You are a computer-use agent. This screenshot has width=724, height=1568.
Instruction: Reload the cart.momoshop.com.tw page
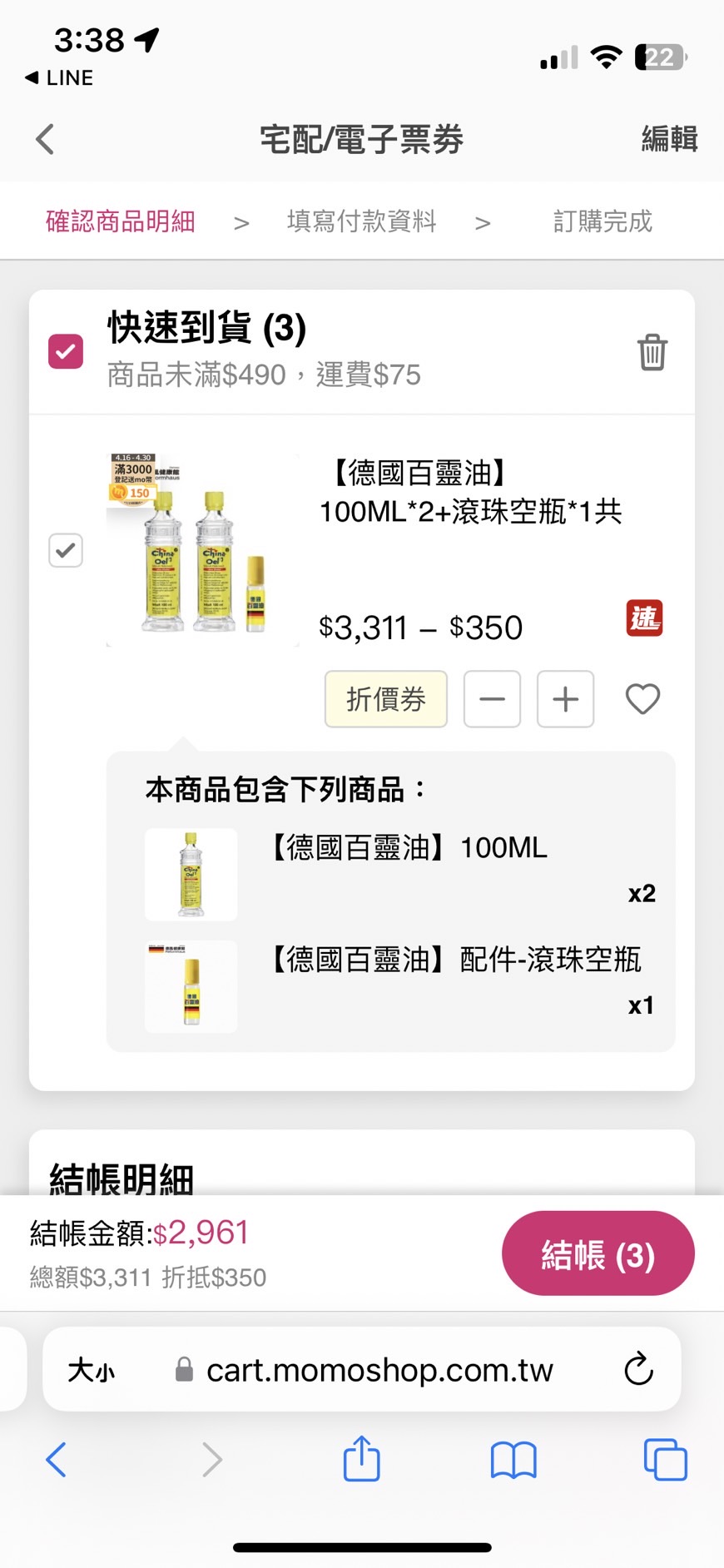(x=638, y=1370)
